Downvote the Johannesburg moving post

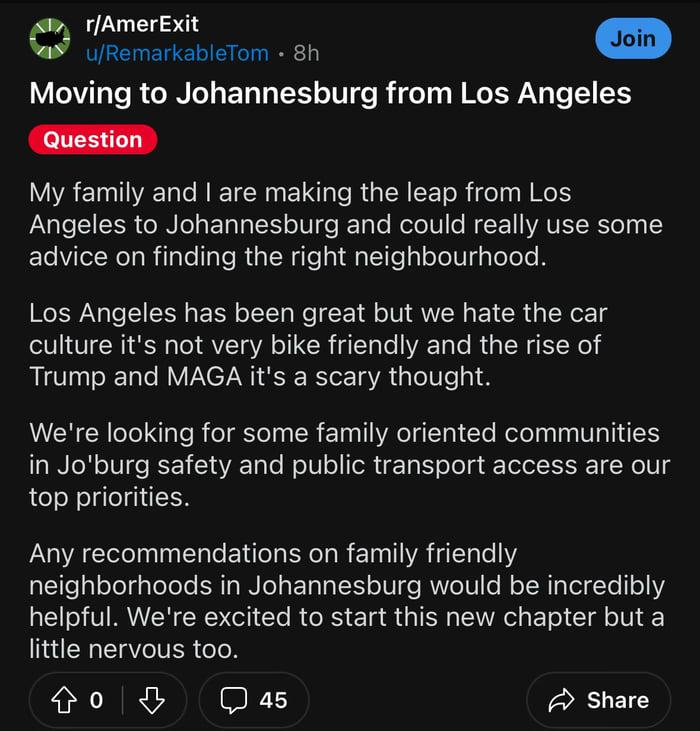pyautogui.click(x=151, y=700)
